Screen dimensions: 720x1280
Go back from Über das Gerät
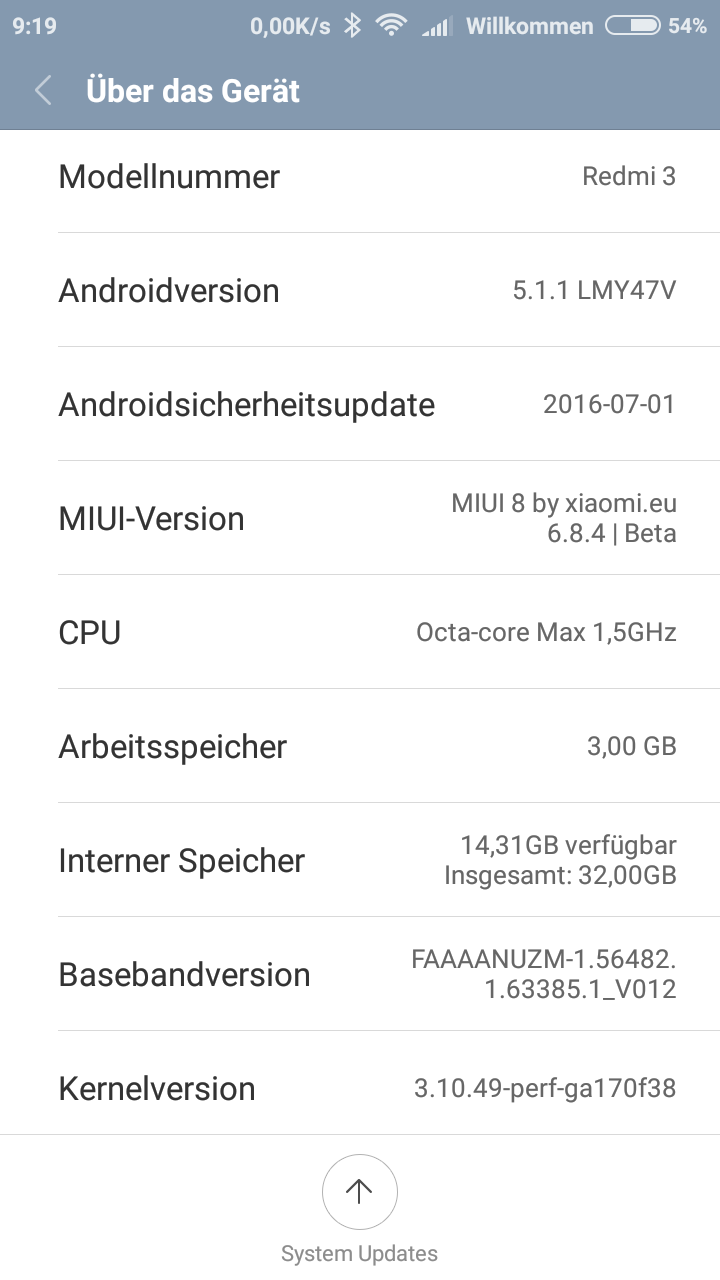[x=43, y=91]
